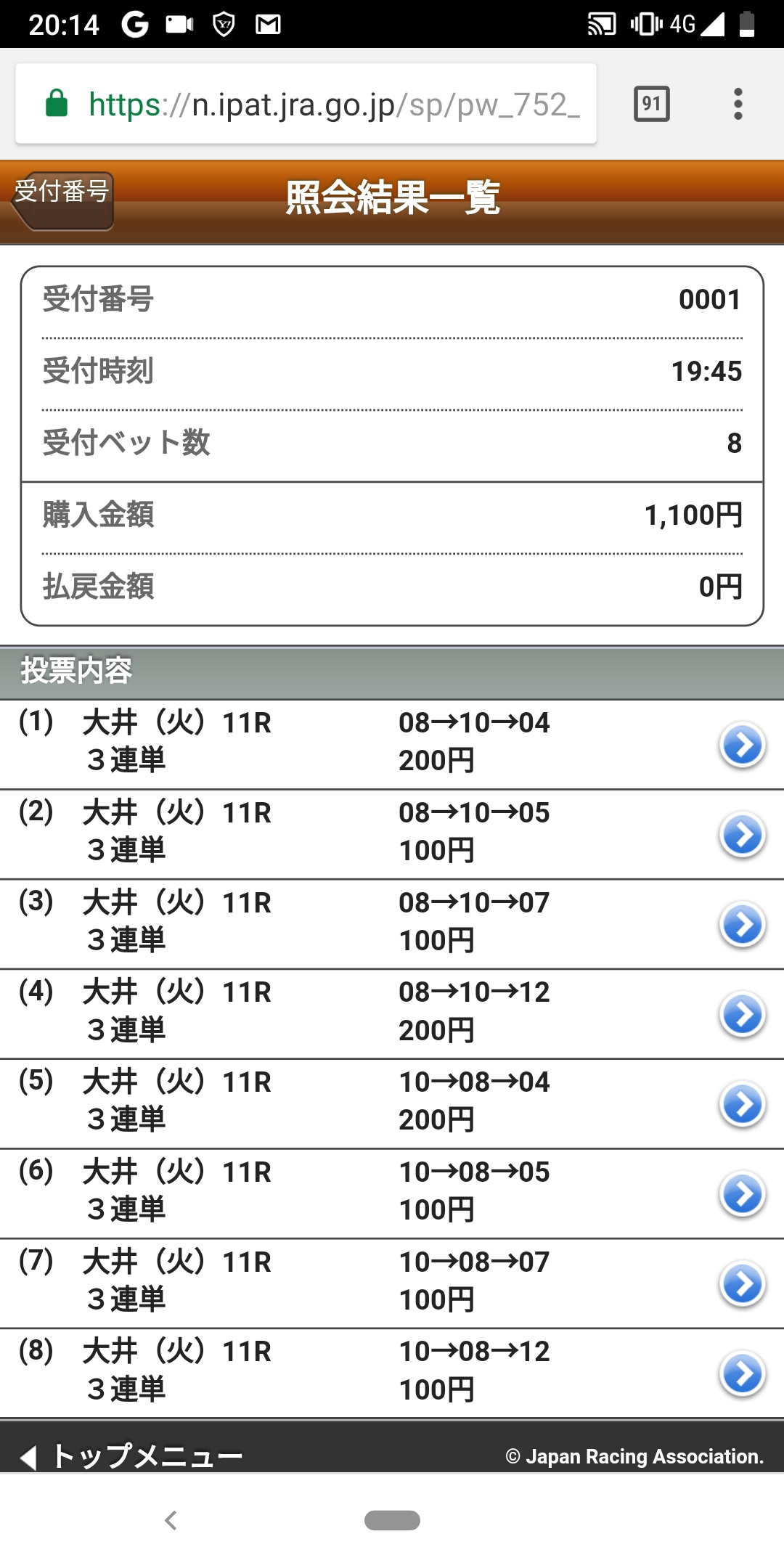Screen dimensions: 784x1568
Task: View bet (5) 10→08→04 details
Action: point(742,1104)
